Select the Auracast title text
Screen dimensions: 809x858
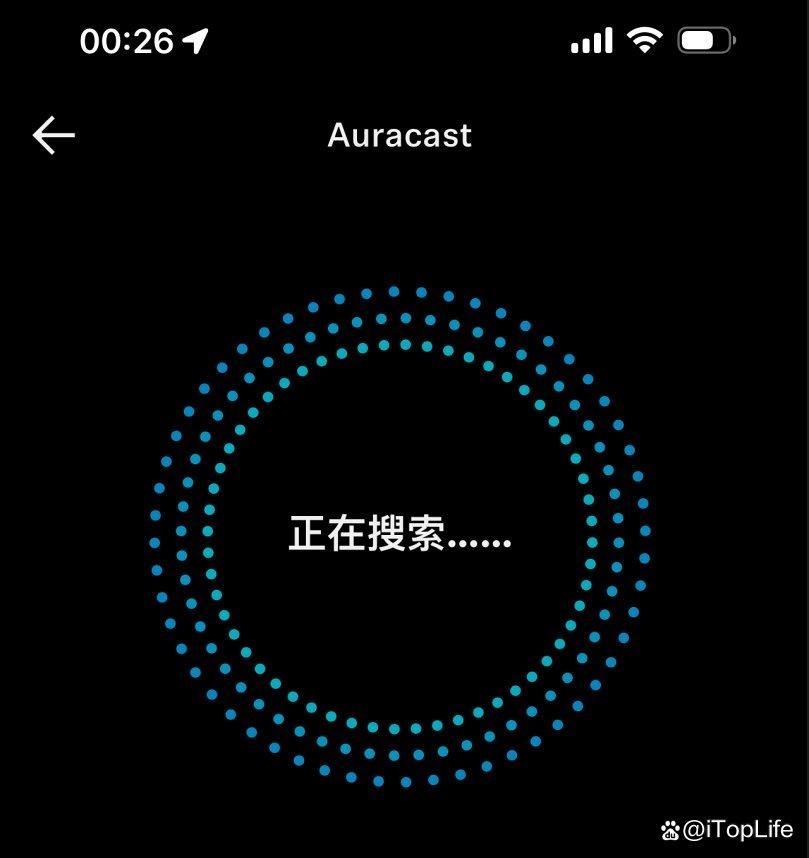pyautogui.click(x=399, y=136)
